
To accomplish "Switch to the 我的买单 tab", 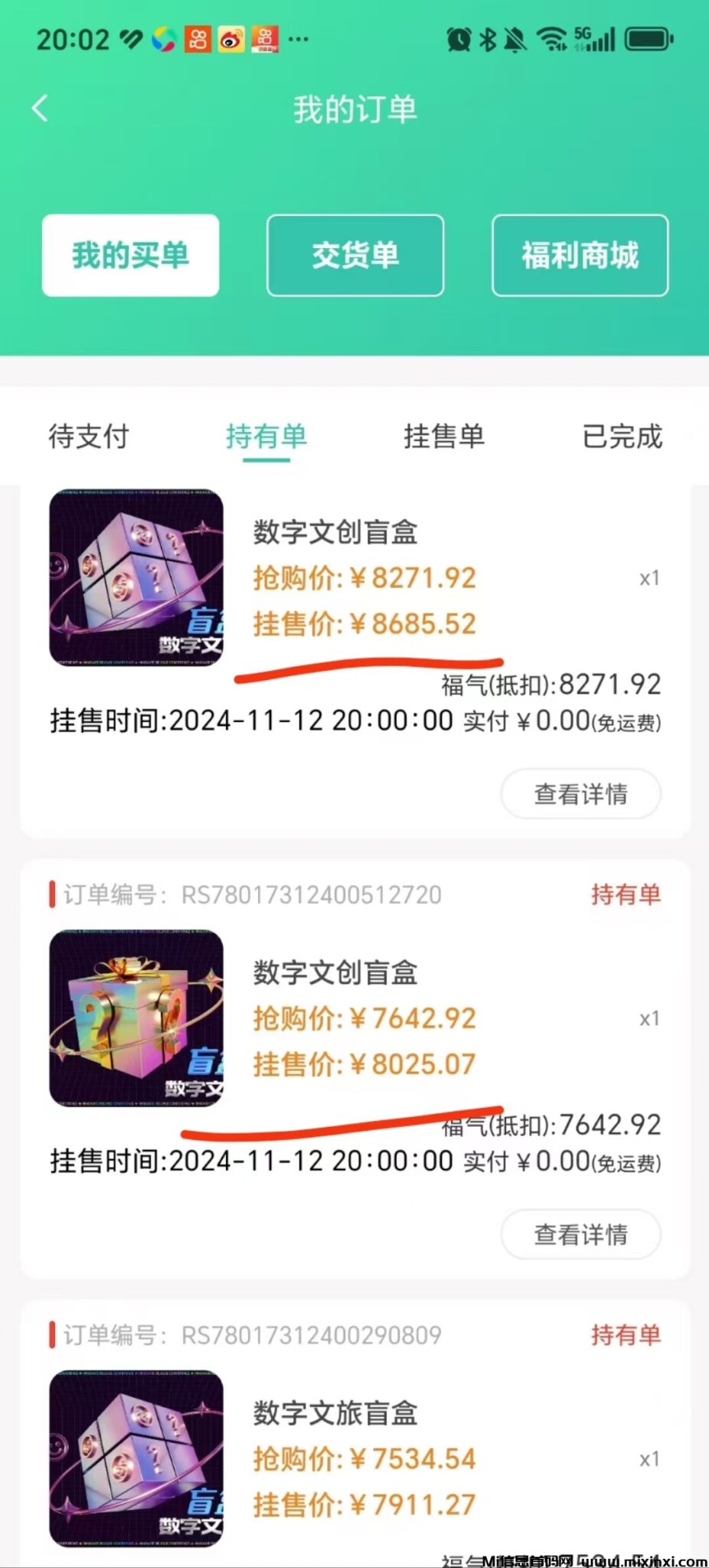I will click(x=130, y=256).
